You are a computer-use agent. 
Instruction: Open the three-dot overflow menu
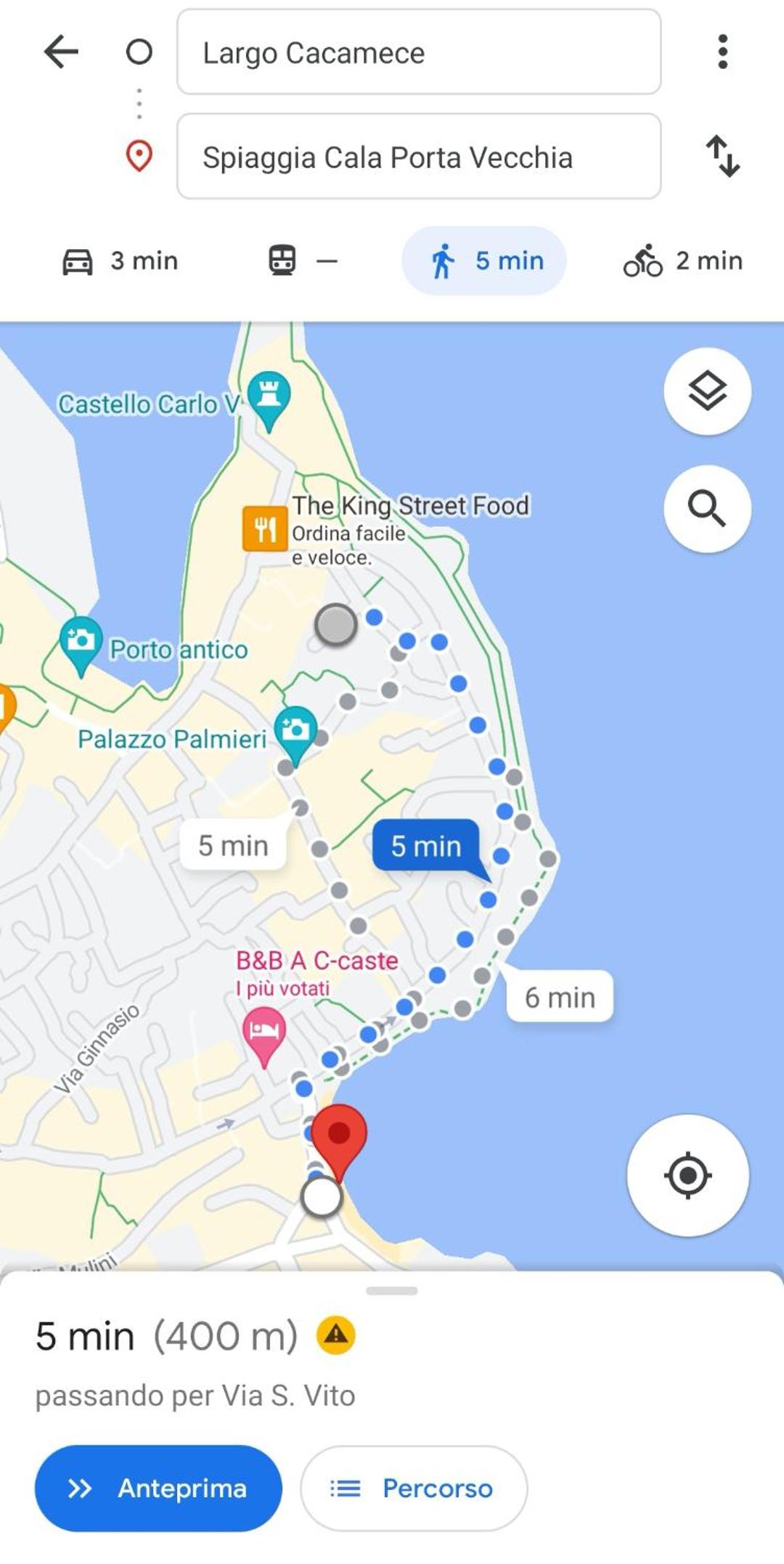pos(722,52)
